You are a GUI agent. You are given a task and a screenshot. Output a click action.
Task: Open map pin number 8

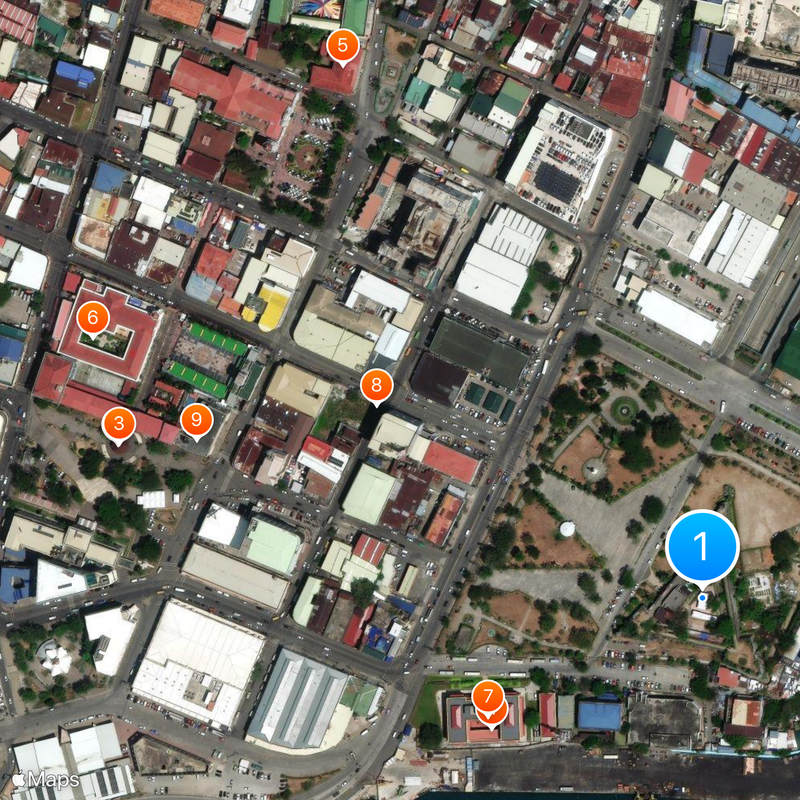pos(376,384)
